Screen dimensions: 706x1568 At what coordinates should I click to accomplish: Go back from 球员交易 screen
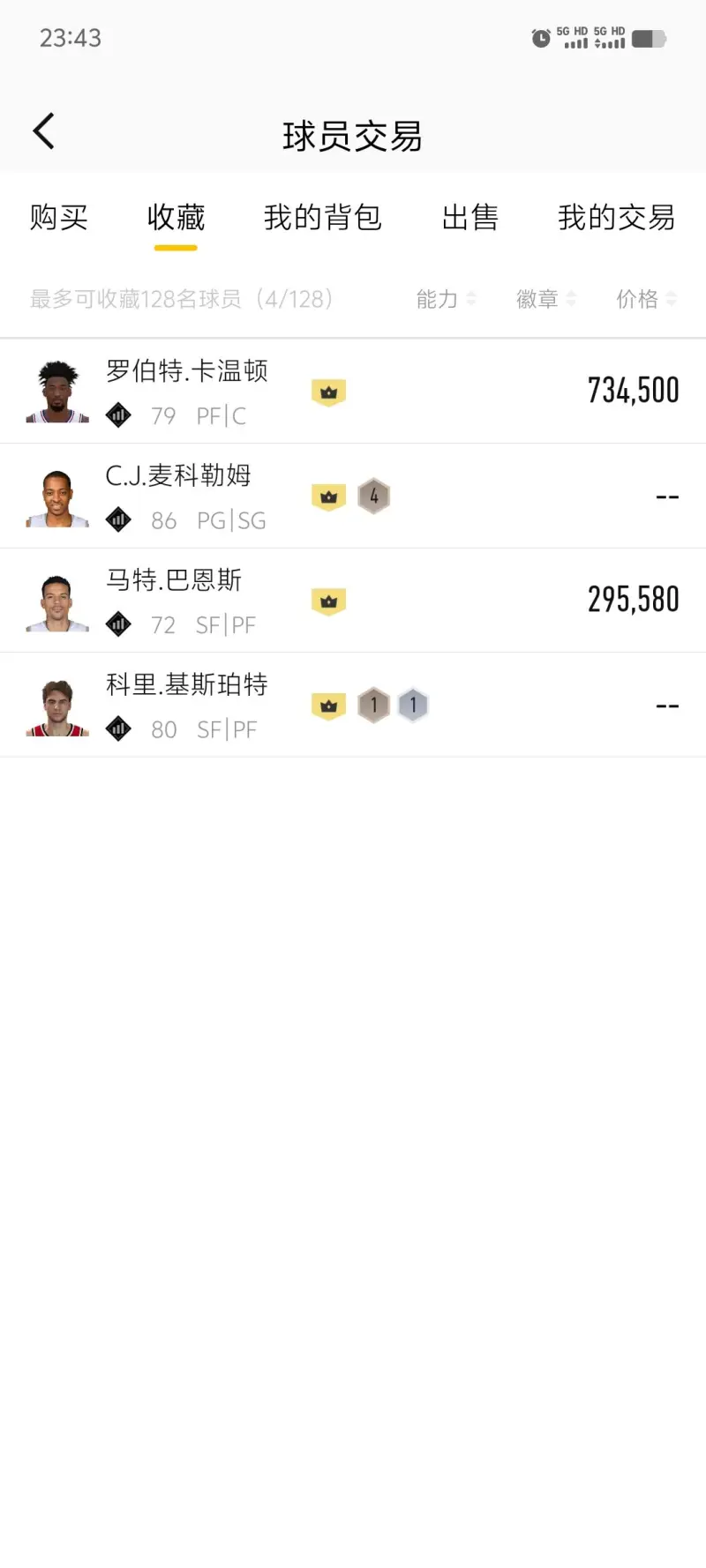[x=44, y=132]
